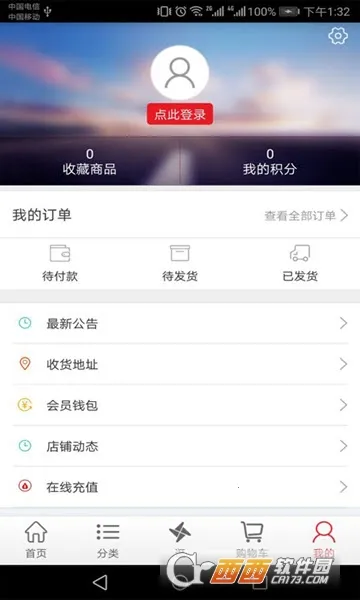Switch to the 首页 tab

[36, 540]
